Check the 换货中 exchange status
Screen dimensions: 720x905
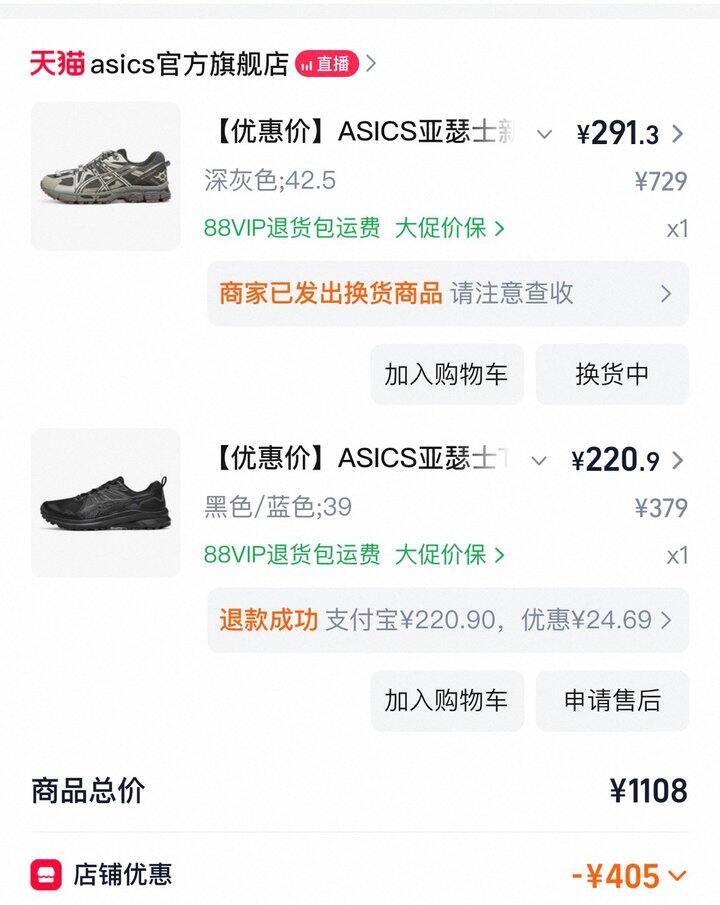612,374
